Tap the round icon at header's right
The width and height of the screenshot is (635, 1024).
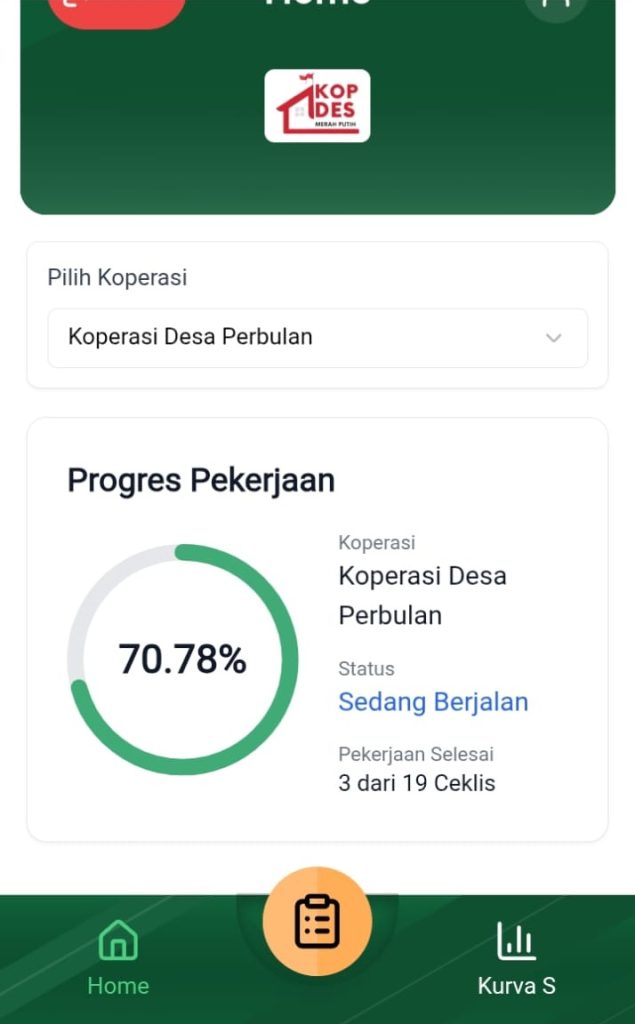tap(555, 6)
